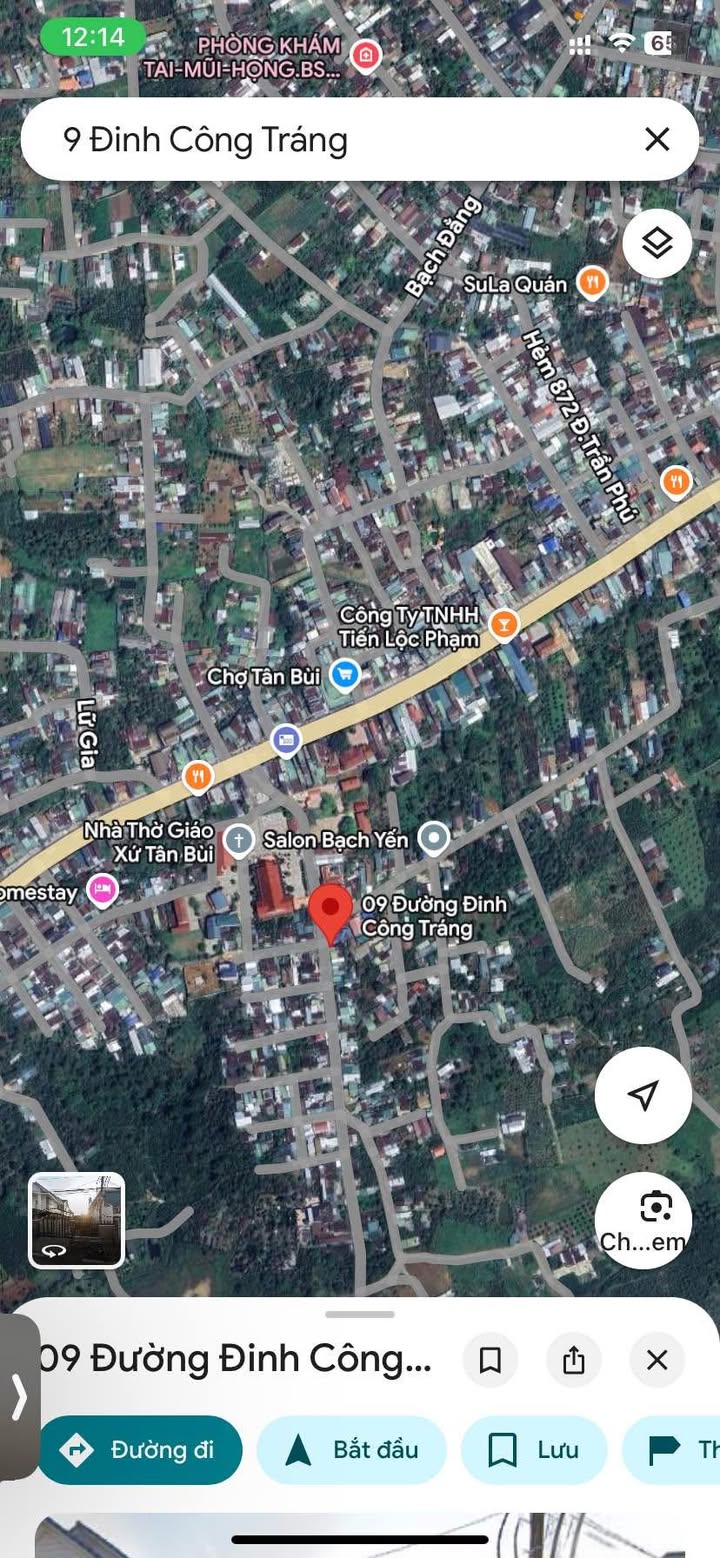Open the Street View thumbnail preview
The width and height of the screenshot is (720, 1558).
[x=77, y=1220]
